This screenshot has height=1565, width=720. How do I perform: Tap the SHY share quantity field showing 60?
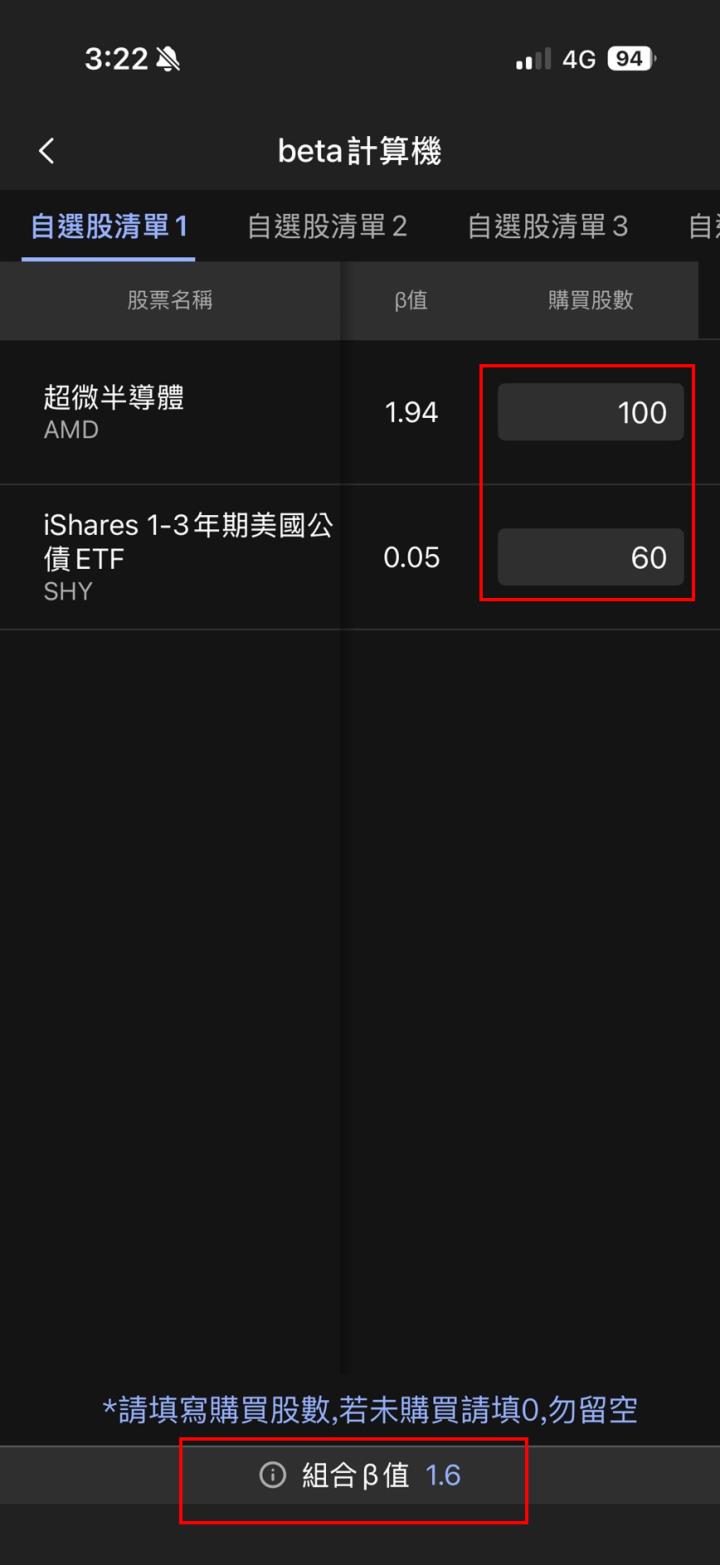(x=590, y=557)
